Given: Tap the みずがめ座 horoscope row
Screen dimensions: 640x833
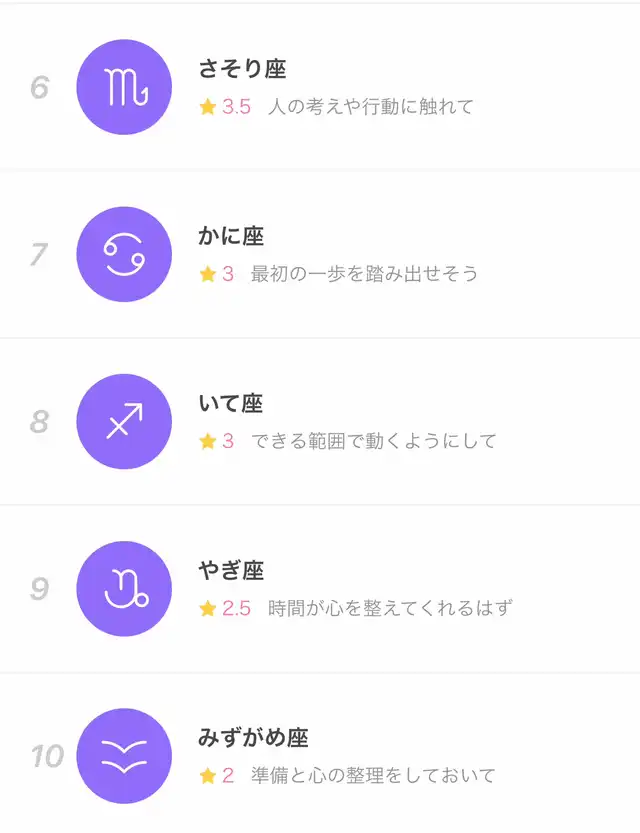Looking at the screenshot, I should point(320,756).
